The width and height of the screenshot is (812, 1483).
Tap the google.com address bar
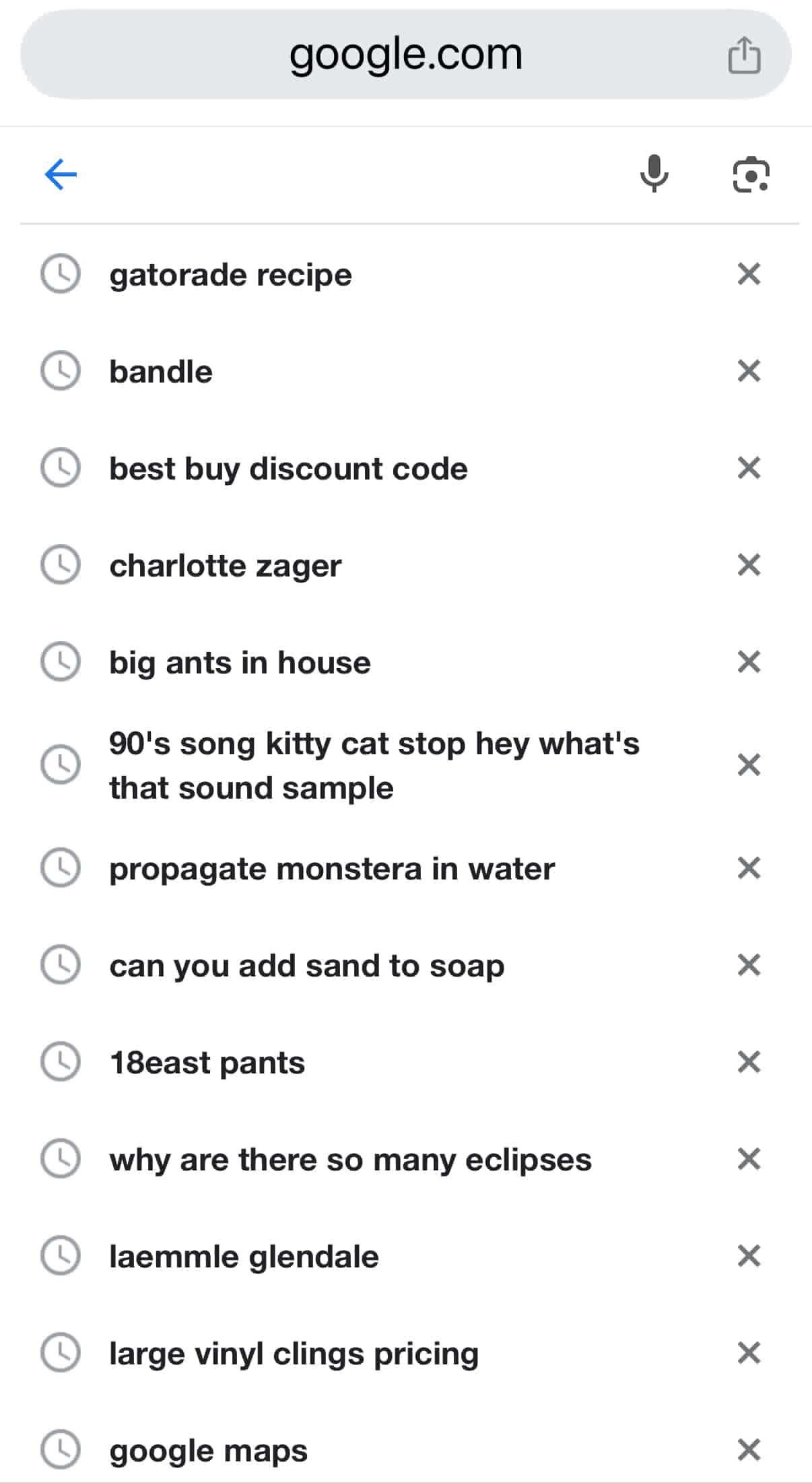(x=406, y=55)
